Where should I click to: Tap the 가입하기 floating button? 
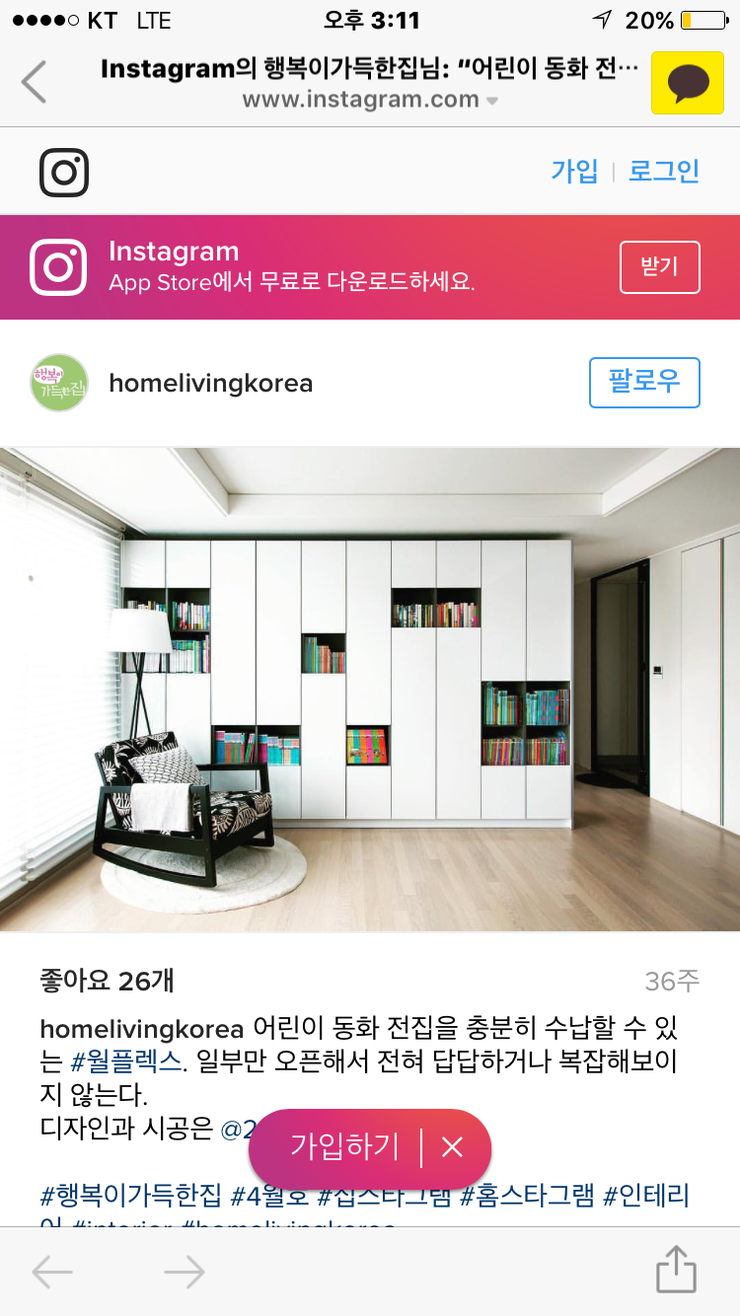pyautogui.click(x=344, y=1147)
